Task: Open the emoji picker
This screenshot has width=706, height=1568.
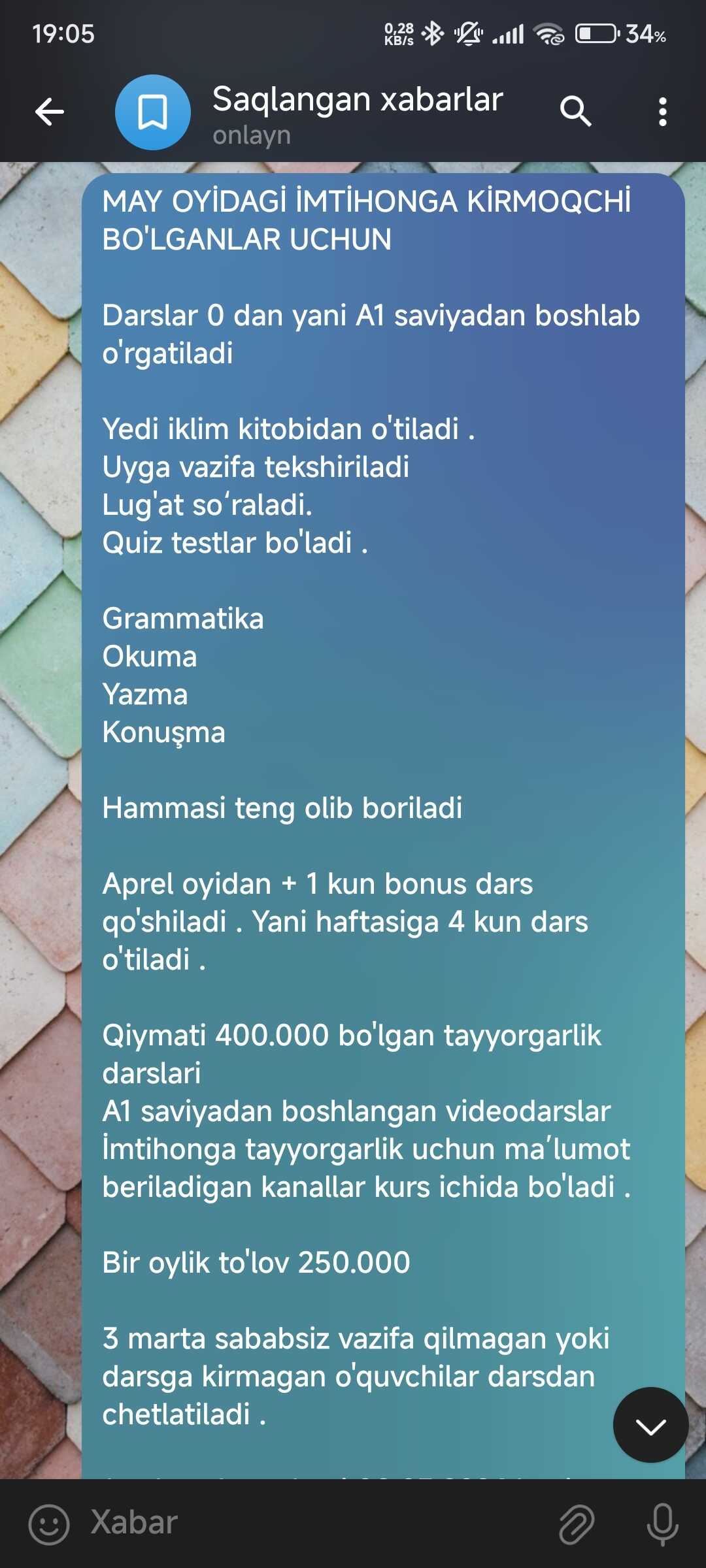Action: click(x=48, y=1524)
